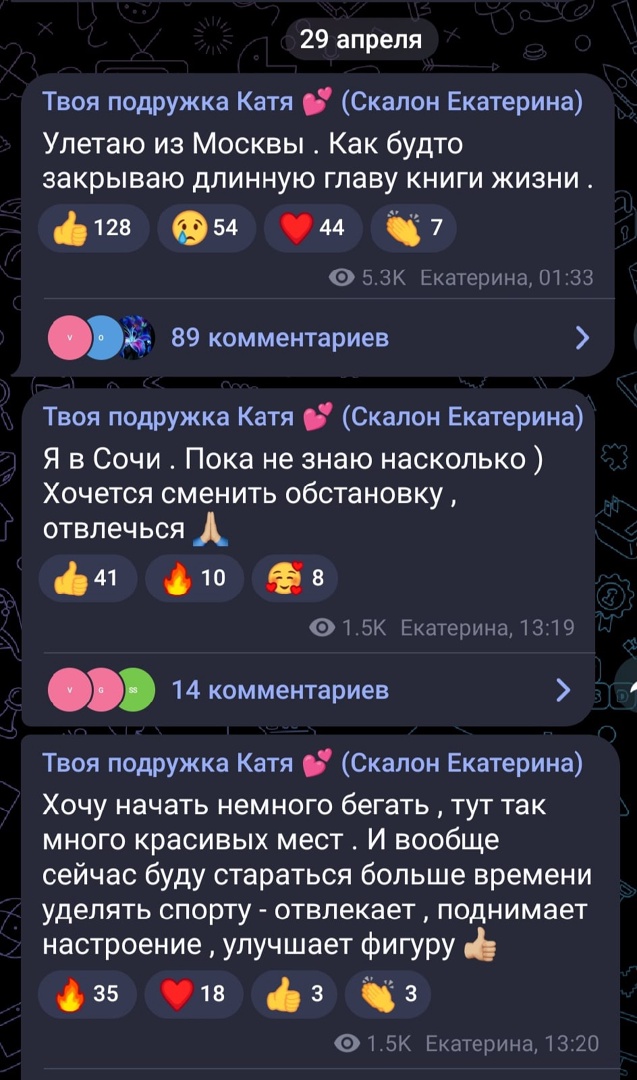Open channel name above the Улетаю из Москвы post
The height and width of the screenshot is (1080, 637).
pyautogui.click(x=313, y=102)
